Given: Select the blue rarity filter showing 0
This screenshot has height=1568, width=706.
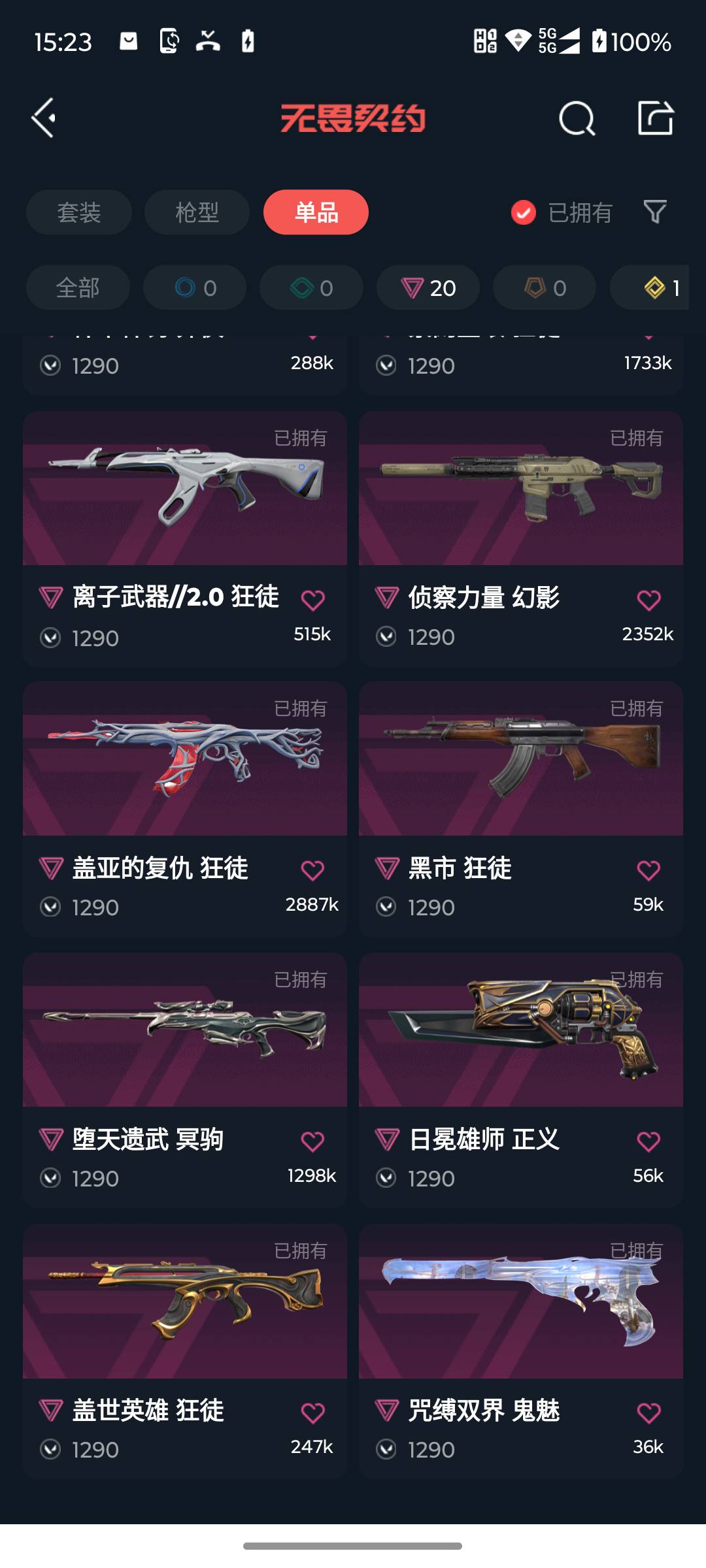Looking at the screenshot, I should 194,287.
